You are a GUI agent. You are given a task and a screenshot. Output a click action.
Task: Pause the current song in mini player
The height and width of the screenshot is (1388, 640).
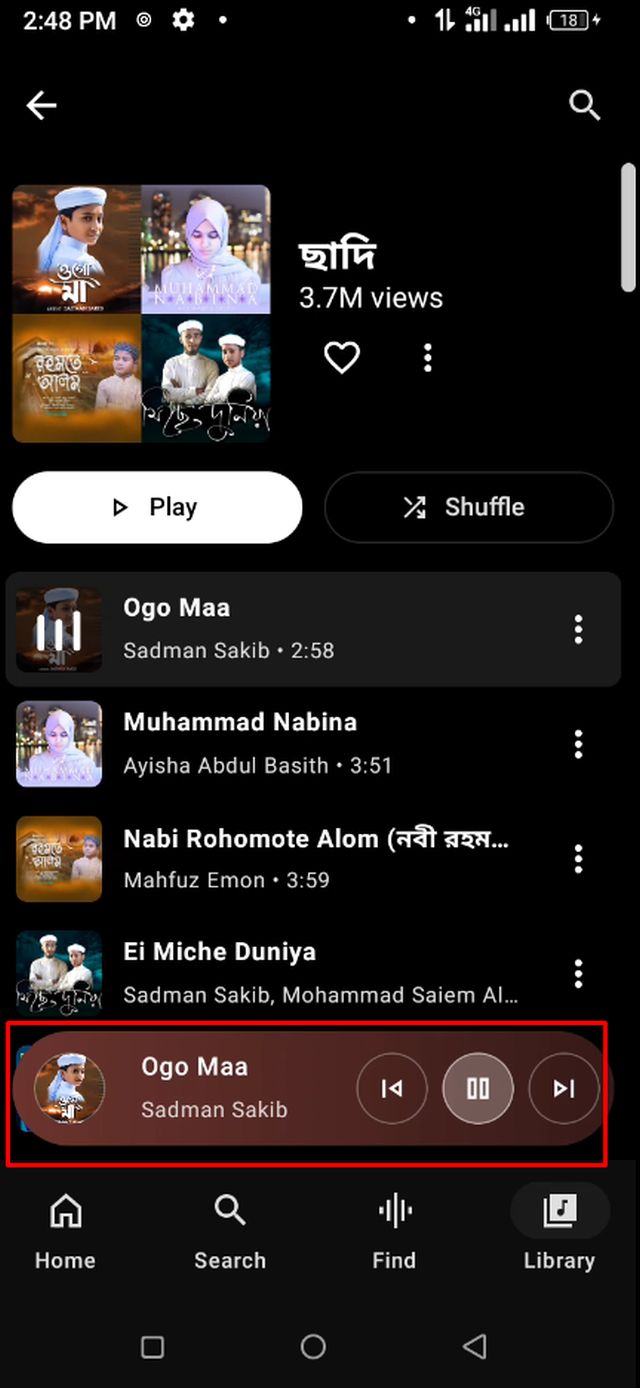(x=478, y=1088)
